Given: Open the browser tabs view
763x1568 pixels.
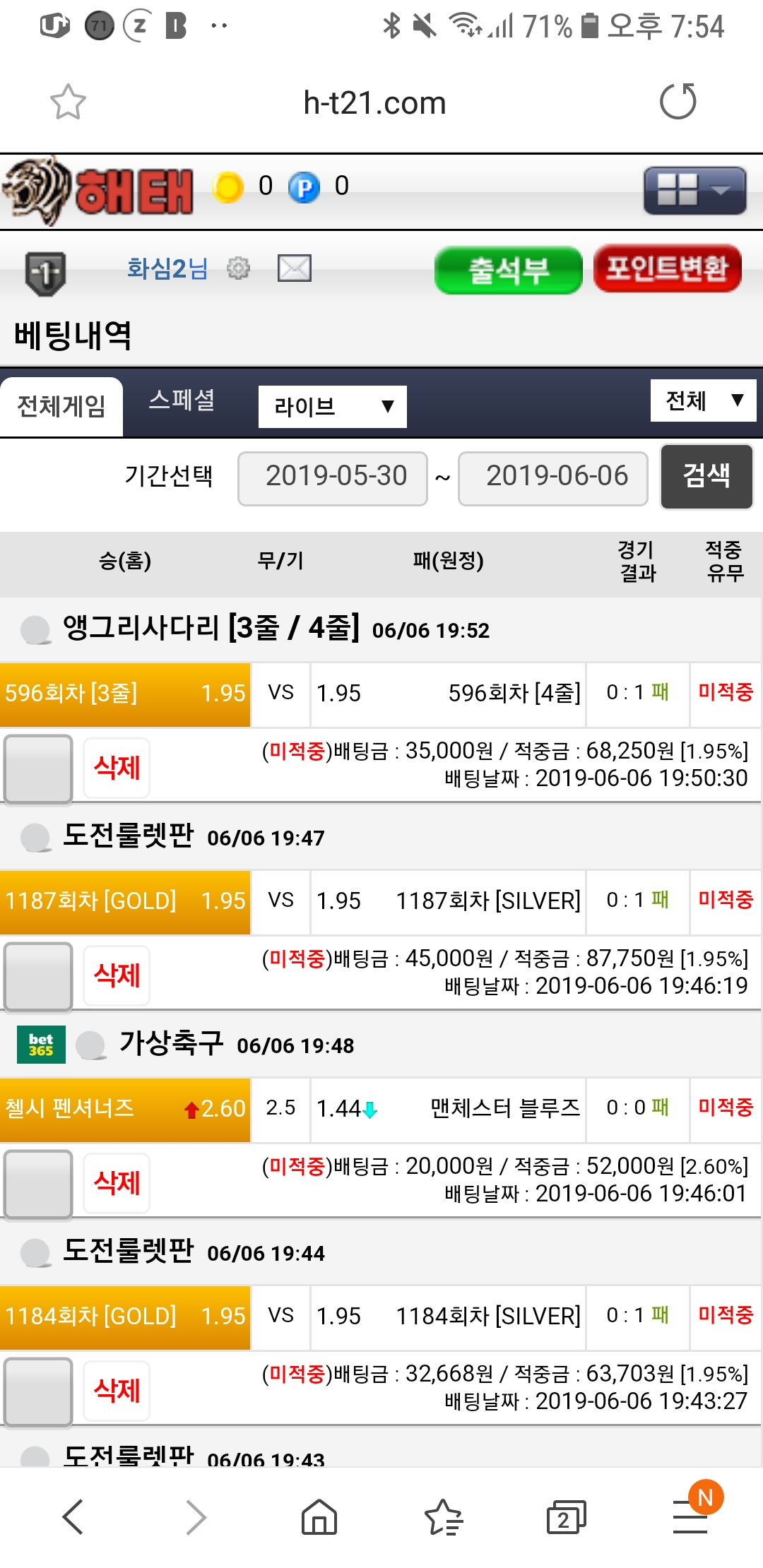Looking at the screenshot, I should coord(566,1517).
